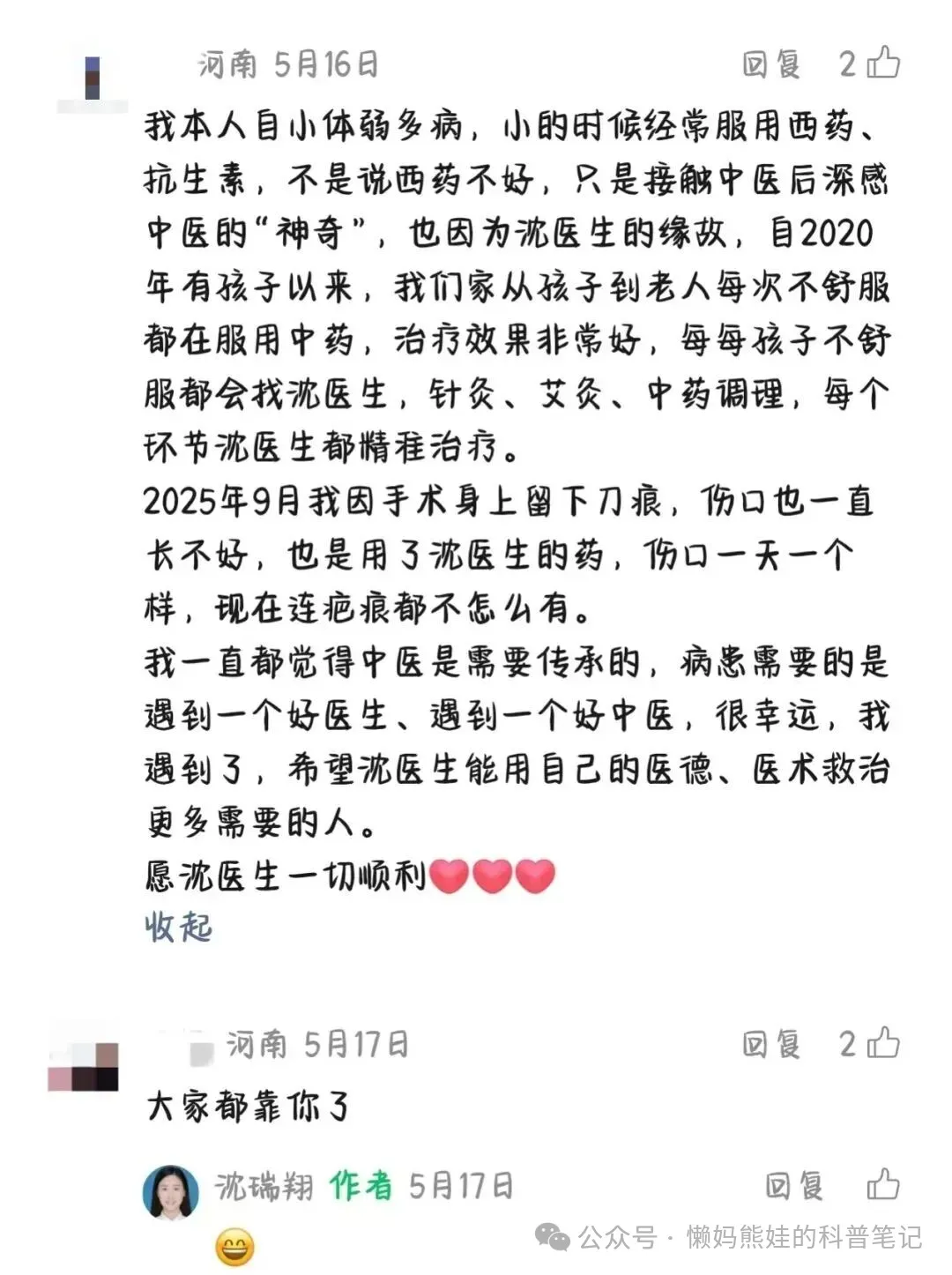Open the avatar beside 大家都靠你了

(x=83, y=1066)
